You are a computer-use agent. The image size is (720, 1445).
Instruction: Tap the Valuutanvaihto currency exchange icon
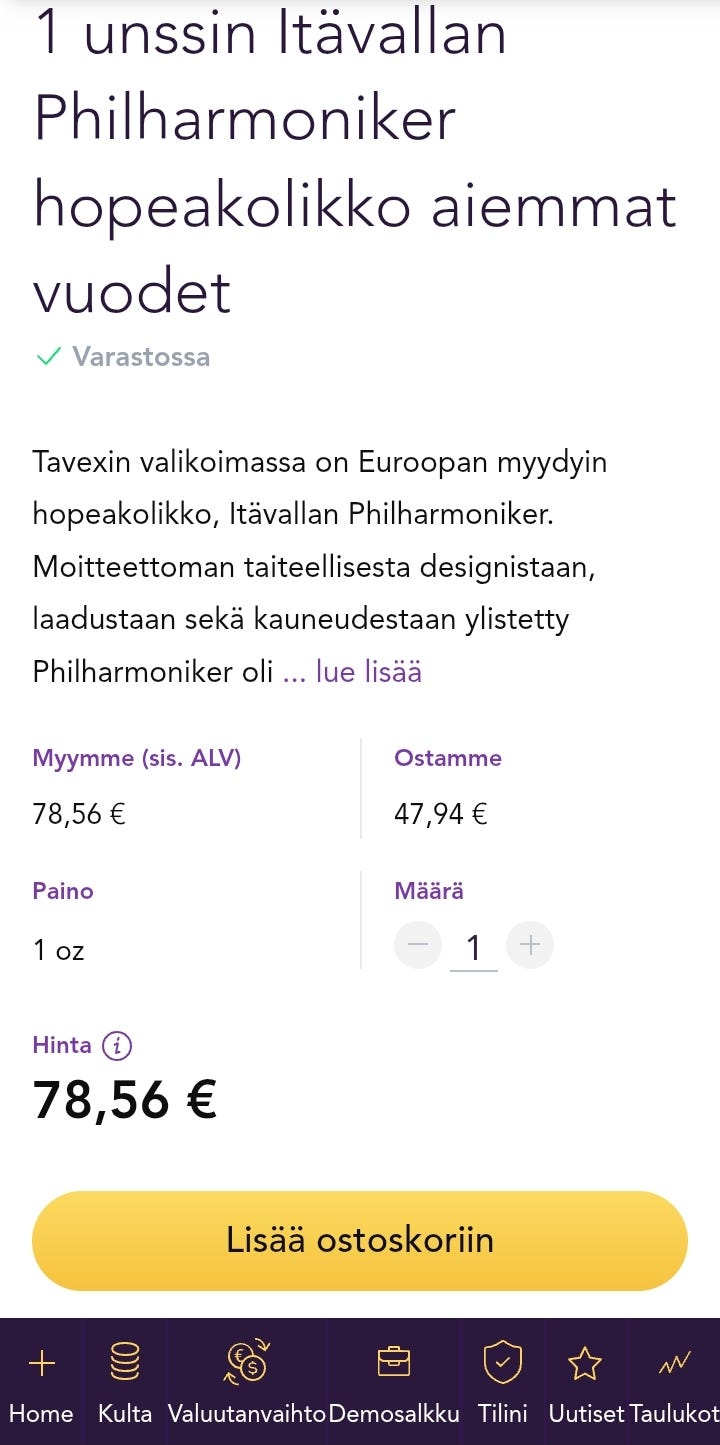coord(245,1362)
